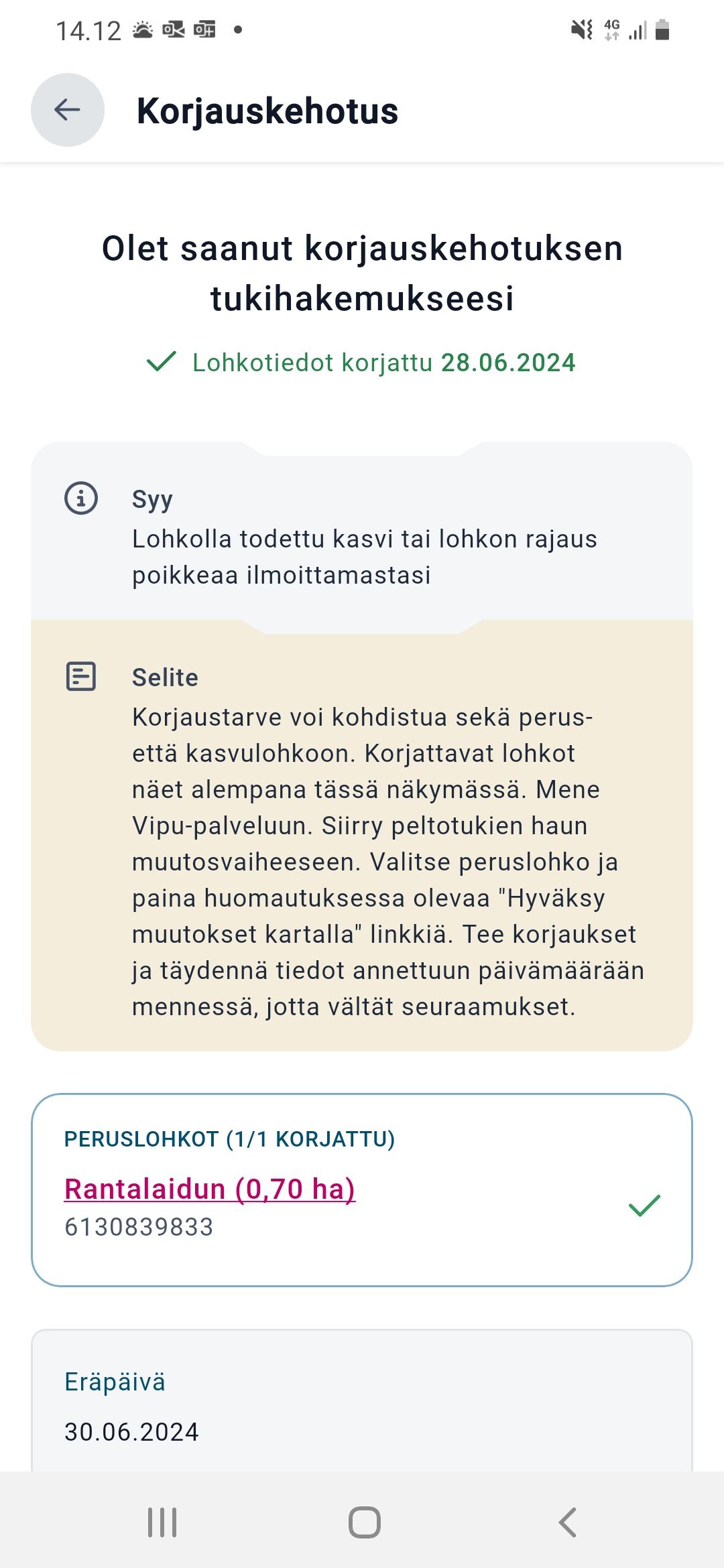Tap the back arrow to leave Korjauskehotus
The image size is (724, 1568).
pos(66,110)
